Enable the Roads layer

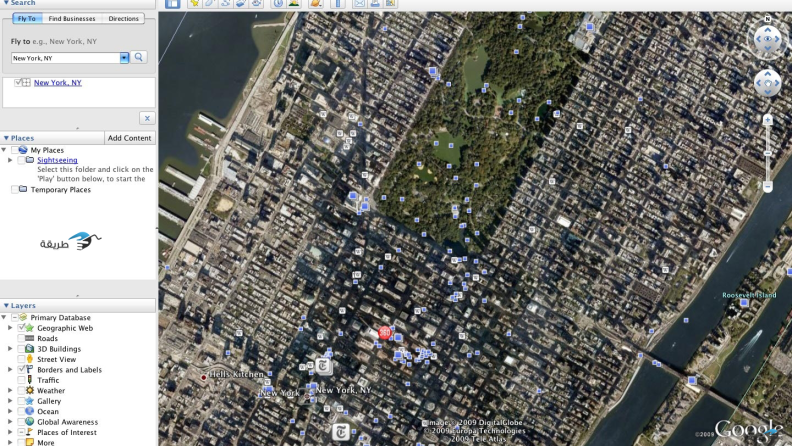tap(21, 339)
